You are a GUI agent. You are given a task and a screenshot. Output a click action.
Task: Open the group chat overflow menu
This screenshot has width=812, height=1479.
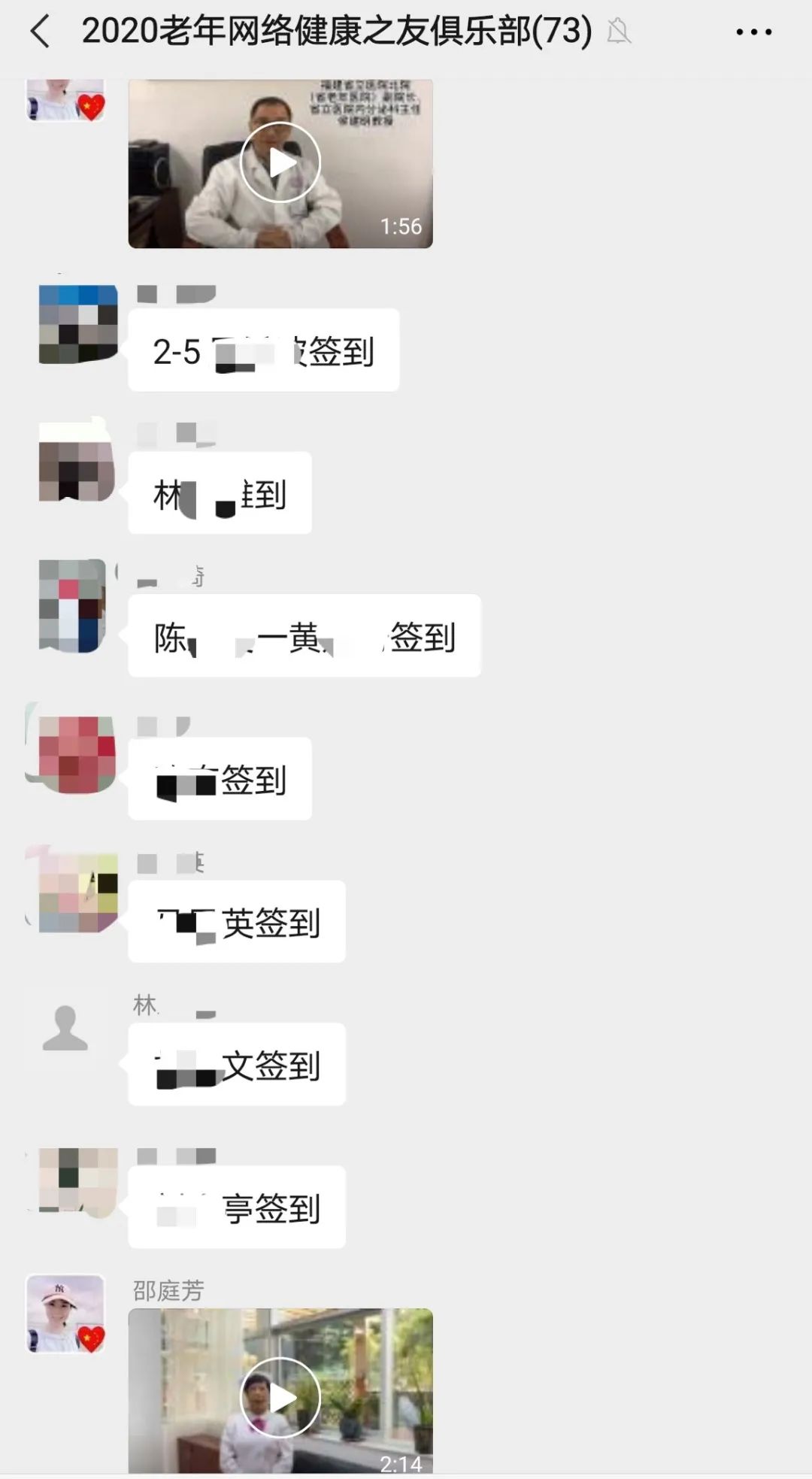(753, 32)
